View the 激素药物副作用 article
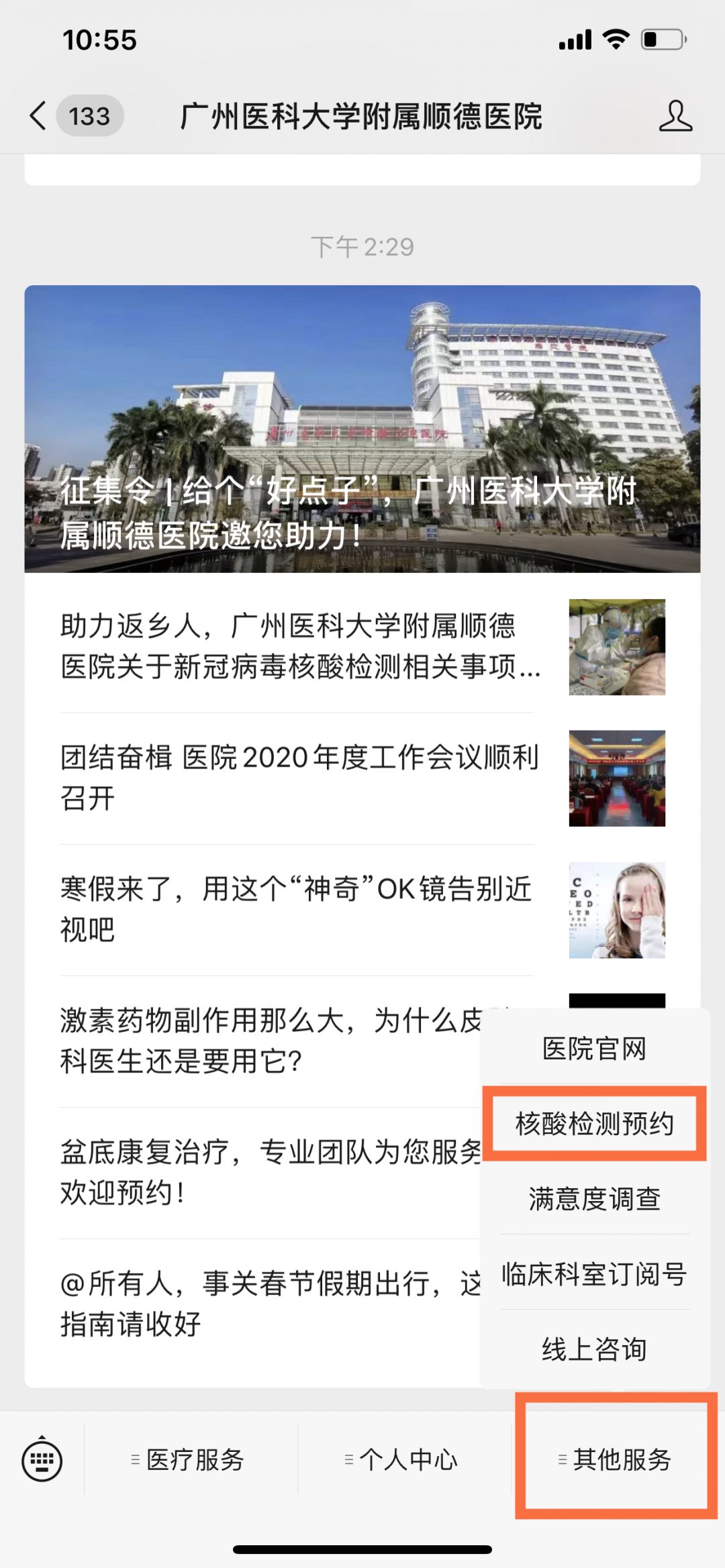 coord(269,1041)
